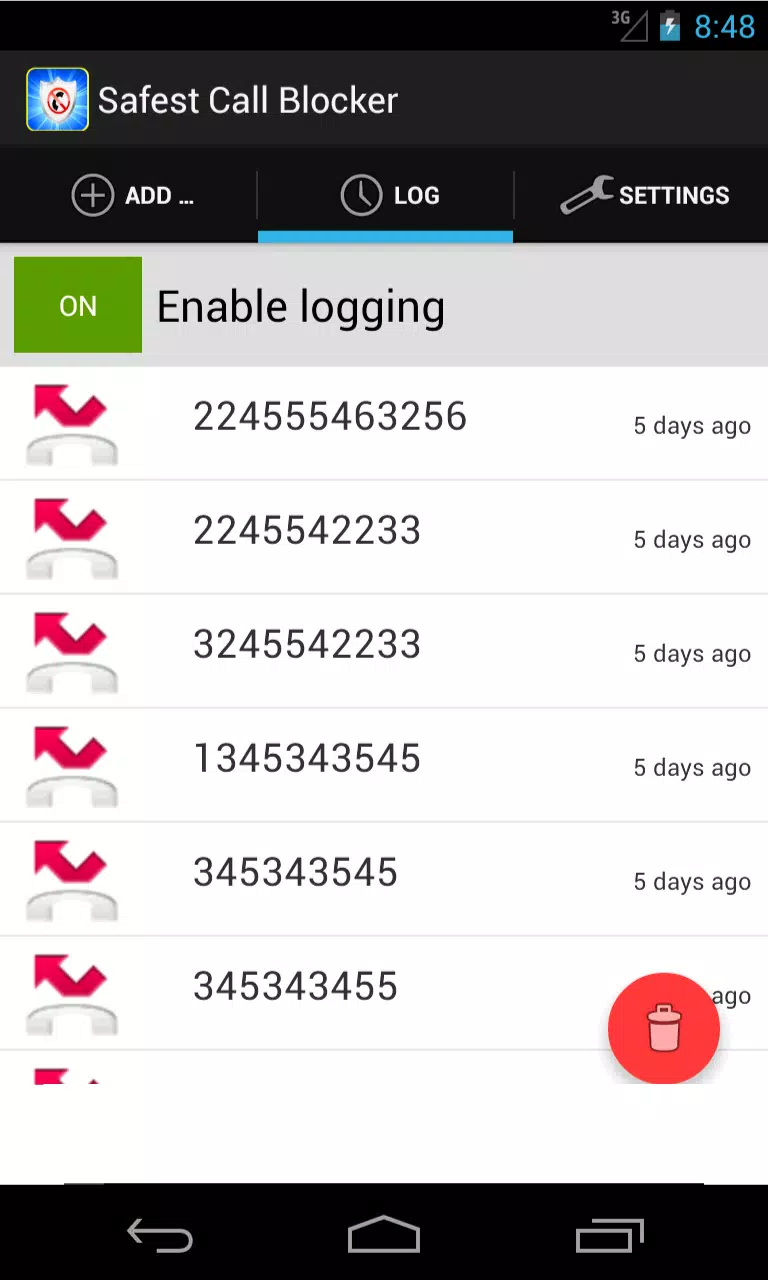Tap the 345343545 log entry
The image size is (768, 1280).
[x=296, y=874]
